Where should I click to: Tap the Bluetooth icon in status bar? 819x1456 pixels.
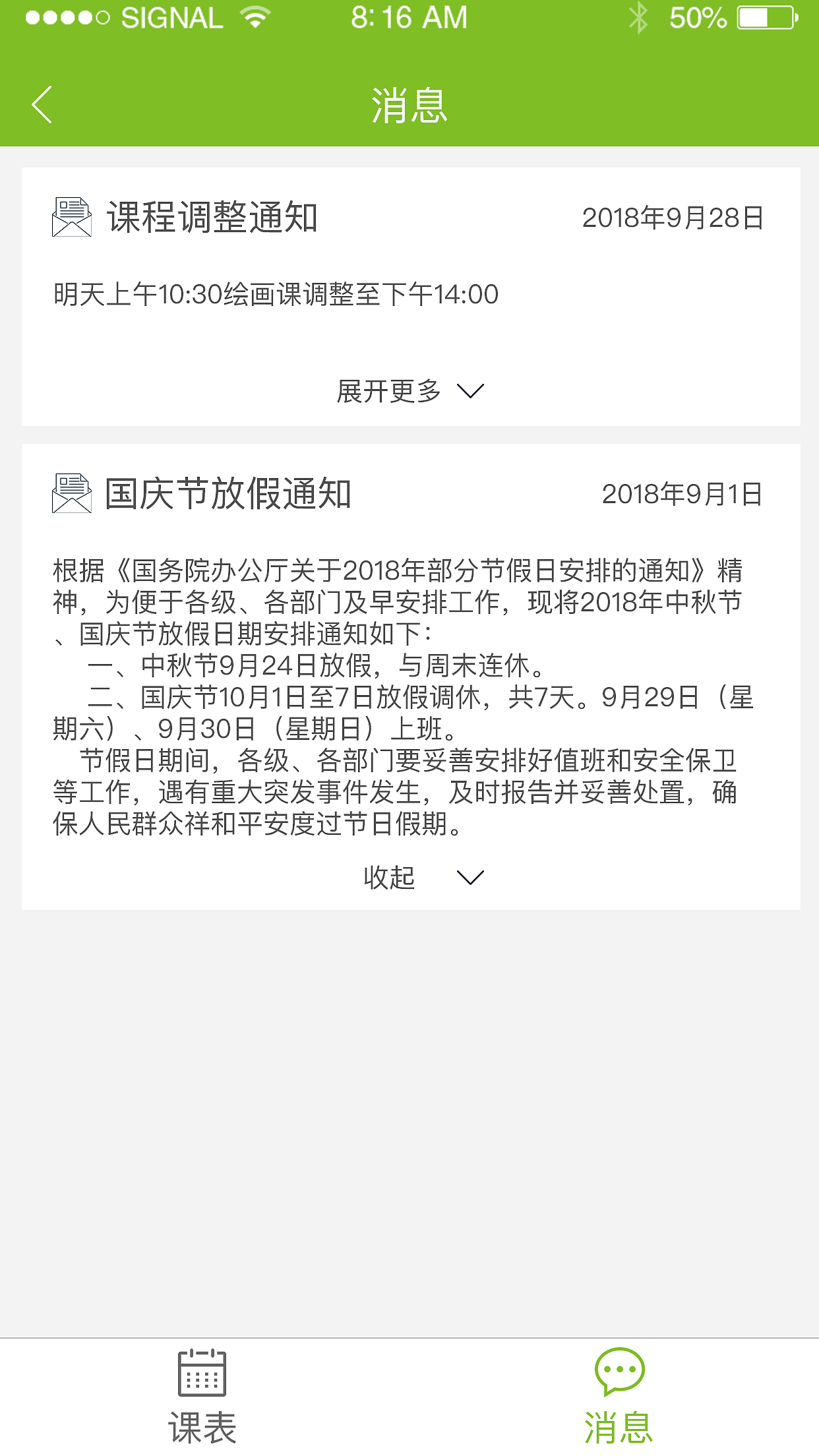pyautogui.click(x=638, y=16)
